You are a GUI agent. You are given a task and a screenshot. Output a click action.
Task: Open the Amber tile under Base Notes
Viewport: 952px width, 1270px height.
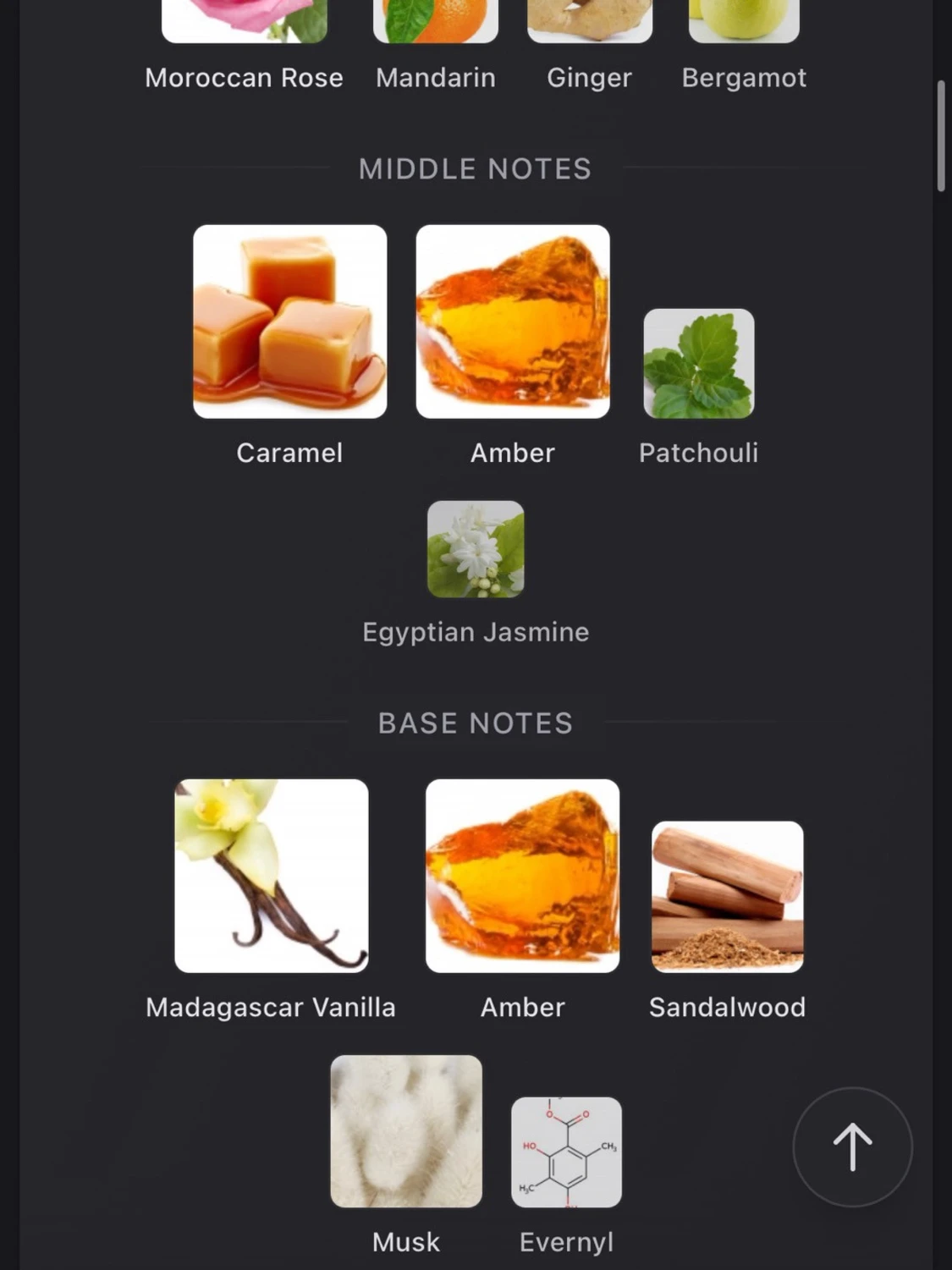point(522,876)
